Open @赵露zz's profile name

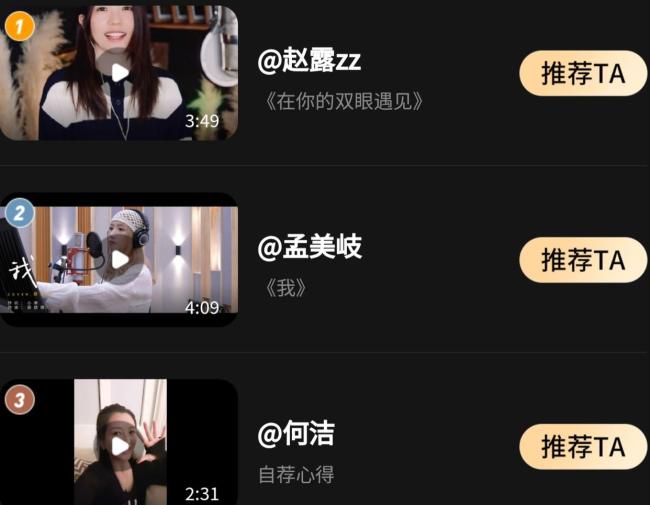pos(309,60)
